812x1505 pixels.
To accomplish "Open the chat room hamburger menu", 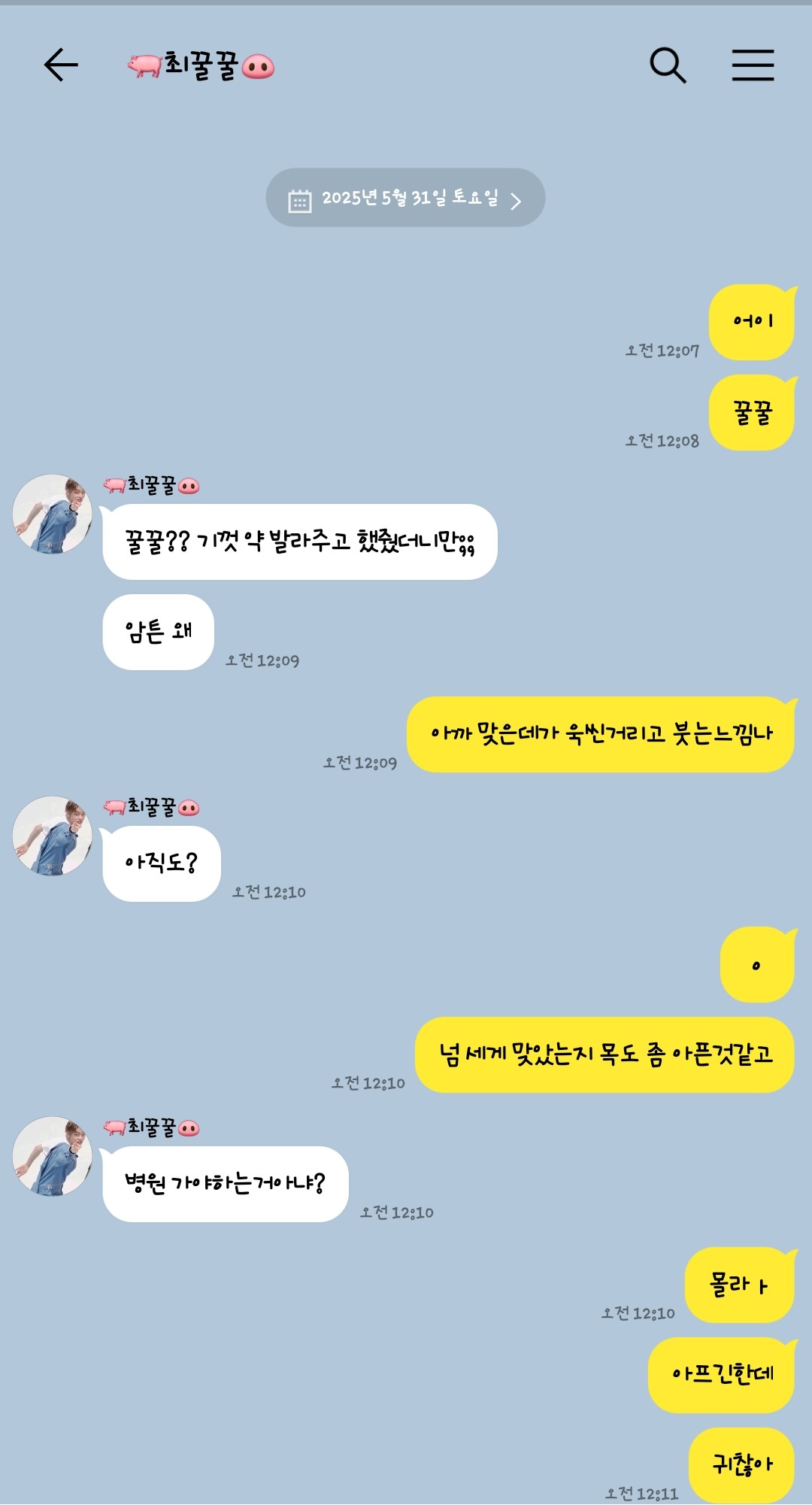I will 753,65.
